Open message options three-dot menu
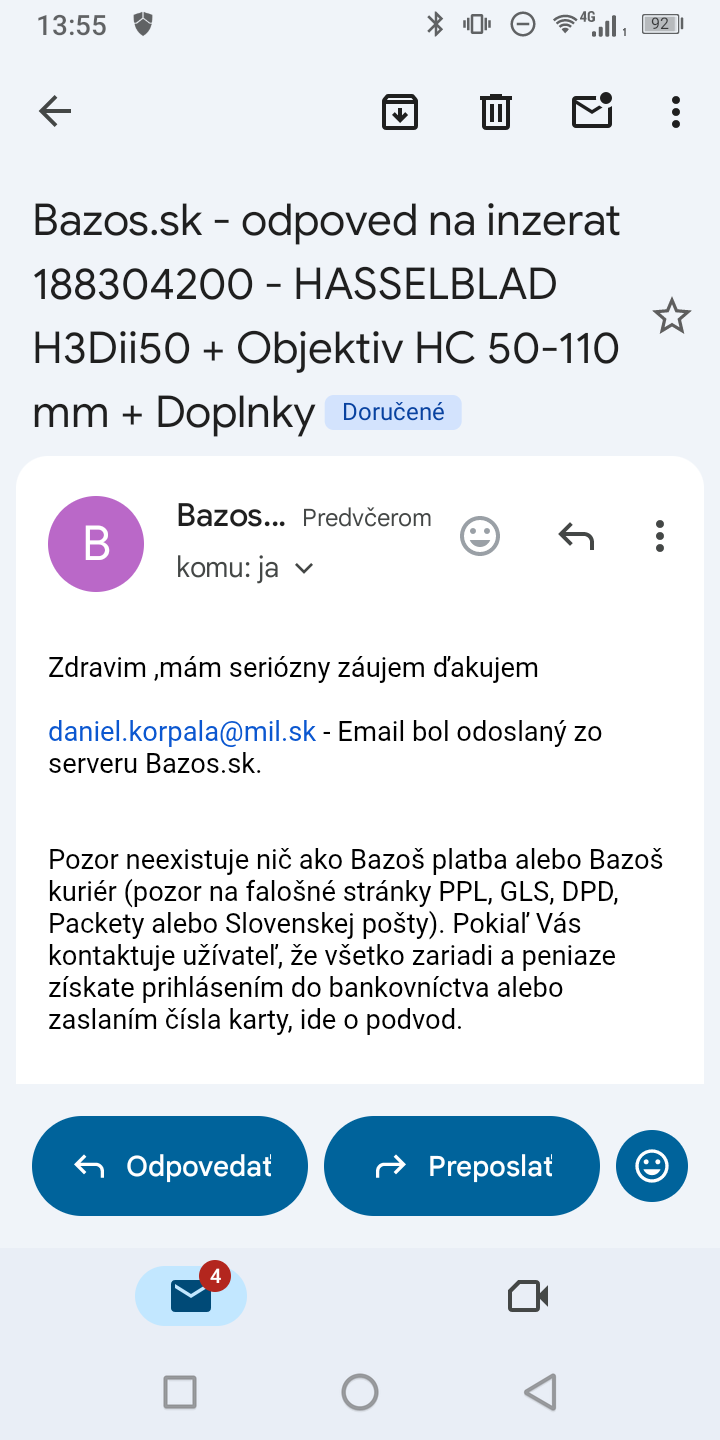Viewport: 720px width, 1440px height. (x=659, y=536)
